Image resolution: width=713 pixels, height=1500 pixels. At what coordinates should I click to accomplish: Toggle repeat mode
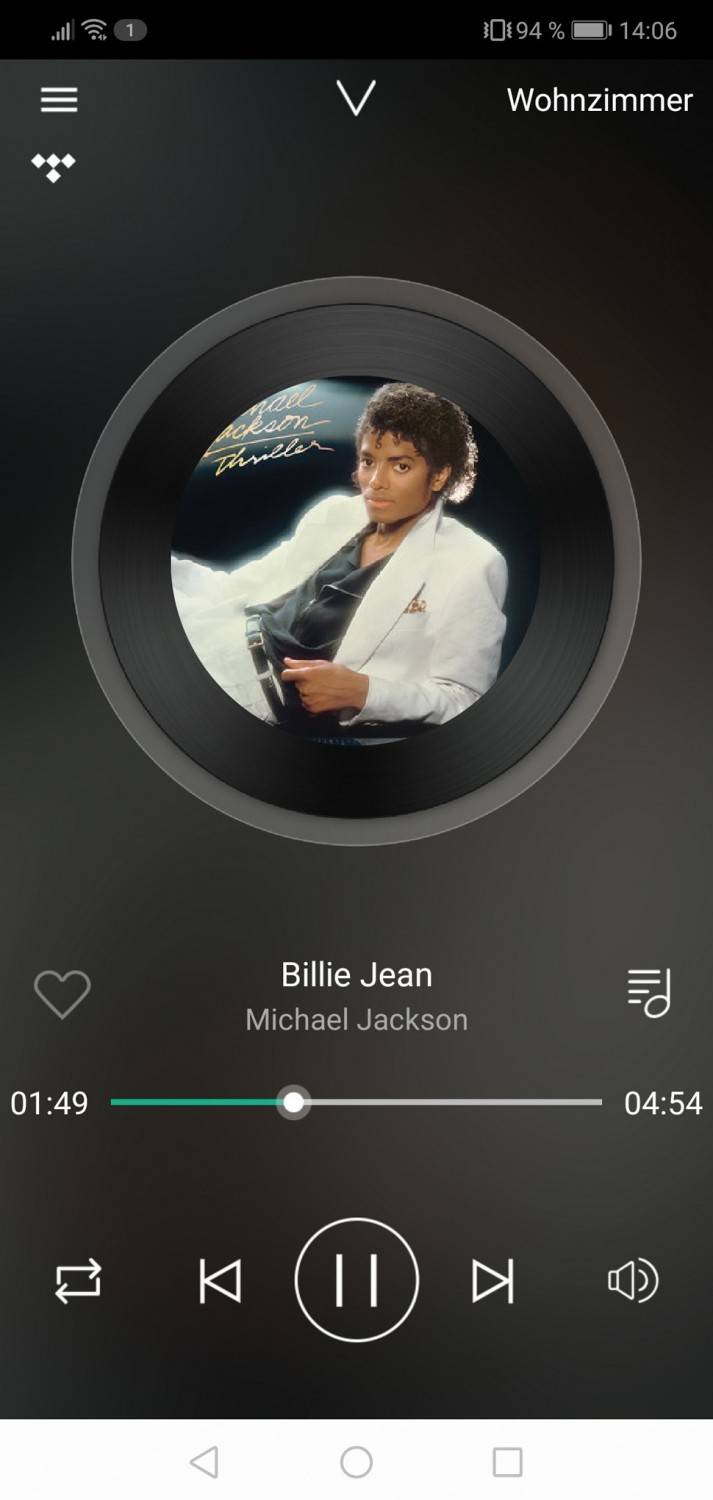[78, 1280]
